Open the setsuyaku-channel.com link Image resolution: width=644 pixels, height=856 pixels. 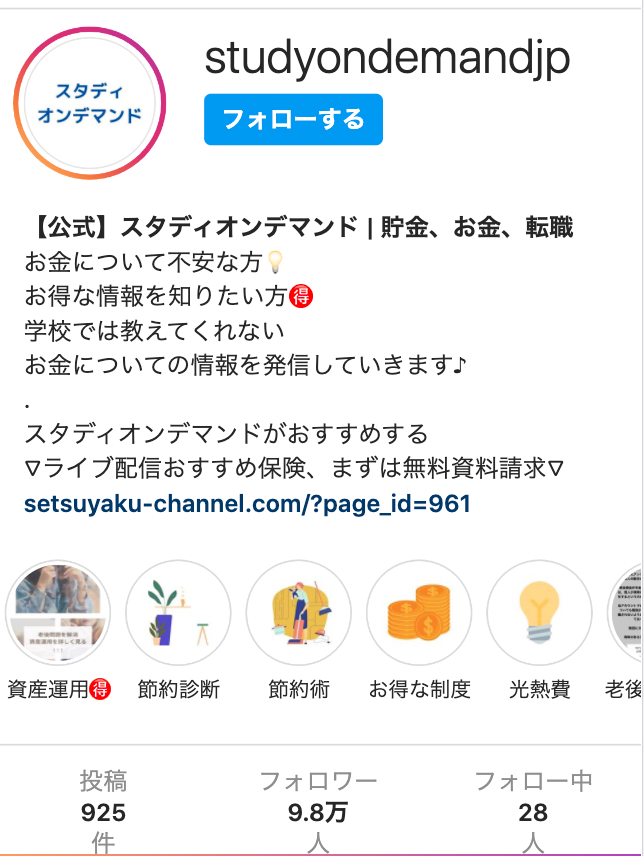click(x=247, y=504)
